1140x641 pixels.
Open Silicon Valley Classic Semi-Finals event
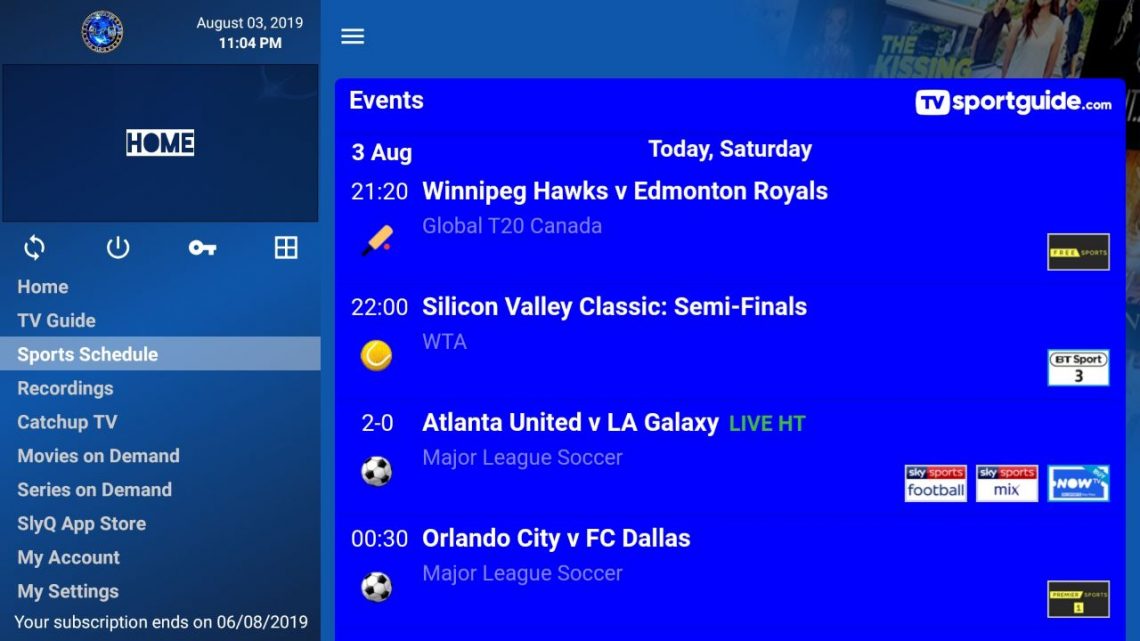coord(614,307)
